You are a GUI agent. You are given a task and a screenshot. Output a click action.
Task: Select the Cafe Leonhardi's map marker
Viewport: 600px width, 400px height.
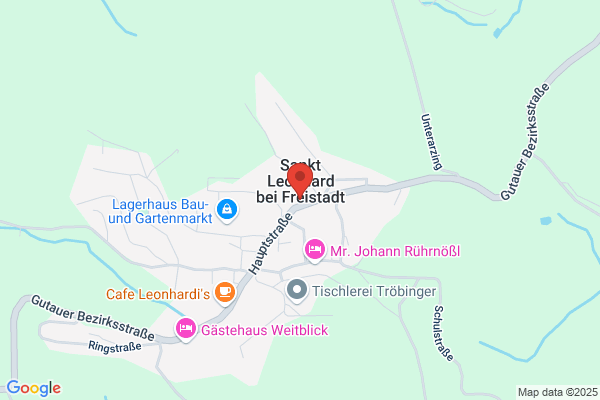click(x=225, y=293)
